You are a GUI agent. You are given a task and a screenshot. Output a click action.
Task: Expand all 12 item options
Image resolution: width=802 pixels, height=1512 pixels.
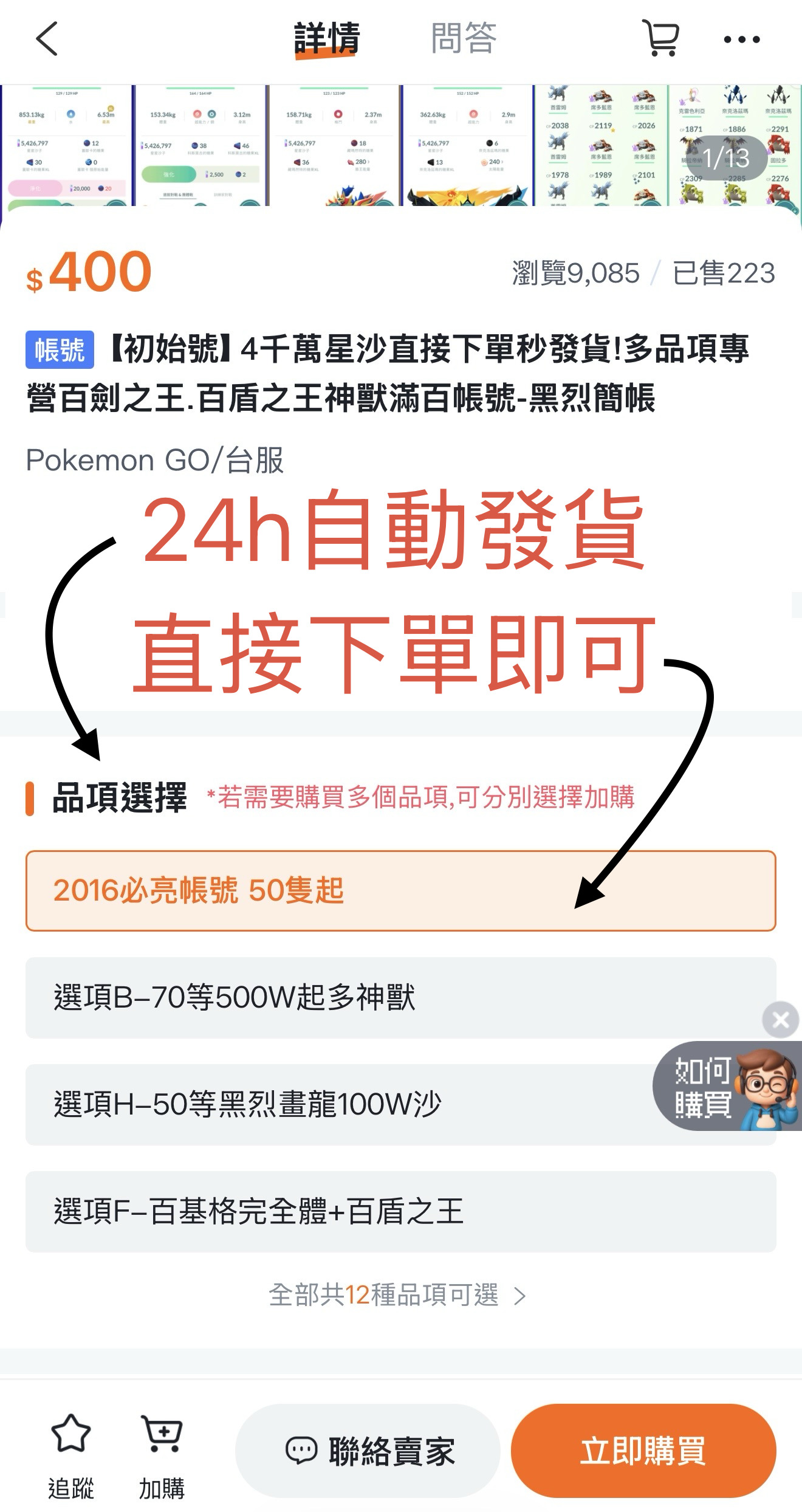(x=397, y=1296)
